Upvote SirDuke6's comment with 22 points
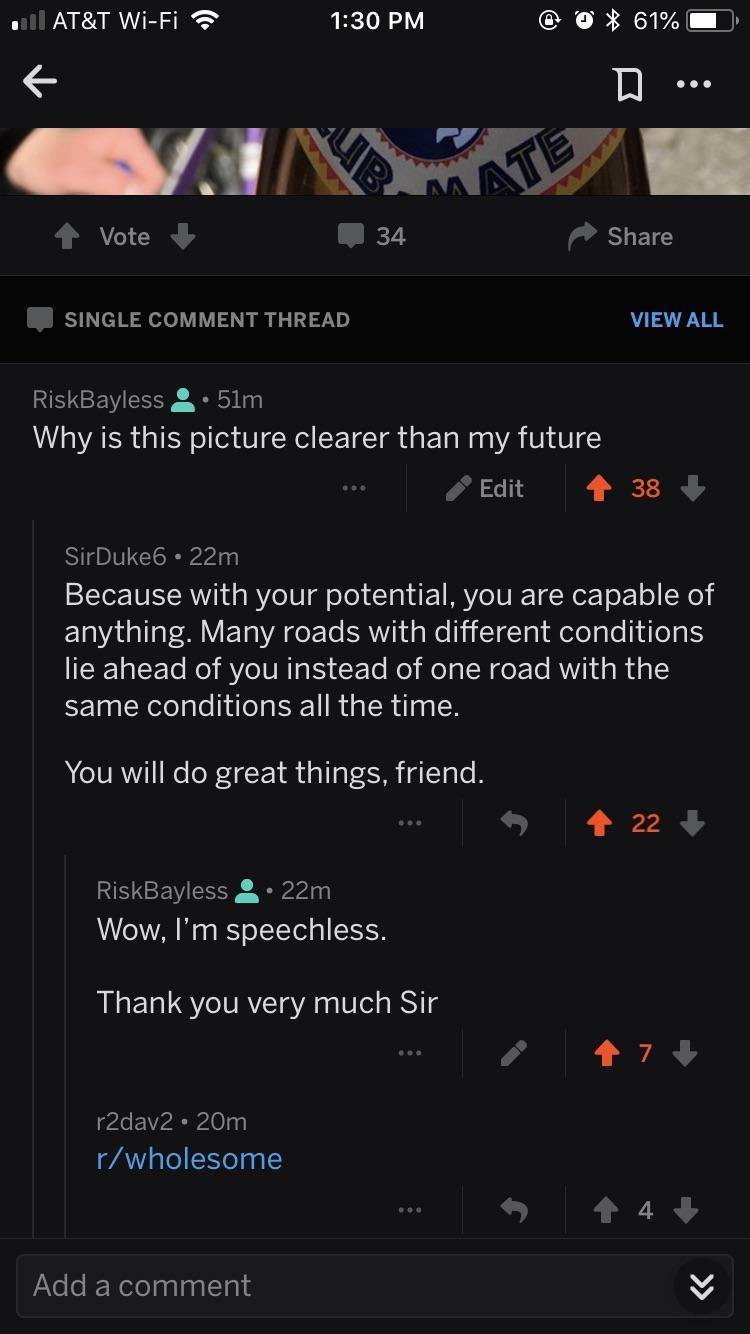This screenshot has width=750, height=1334. [599, 823]
